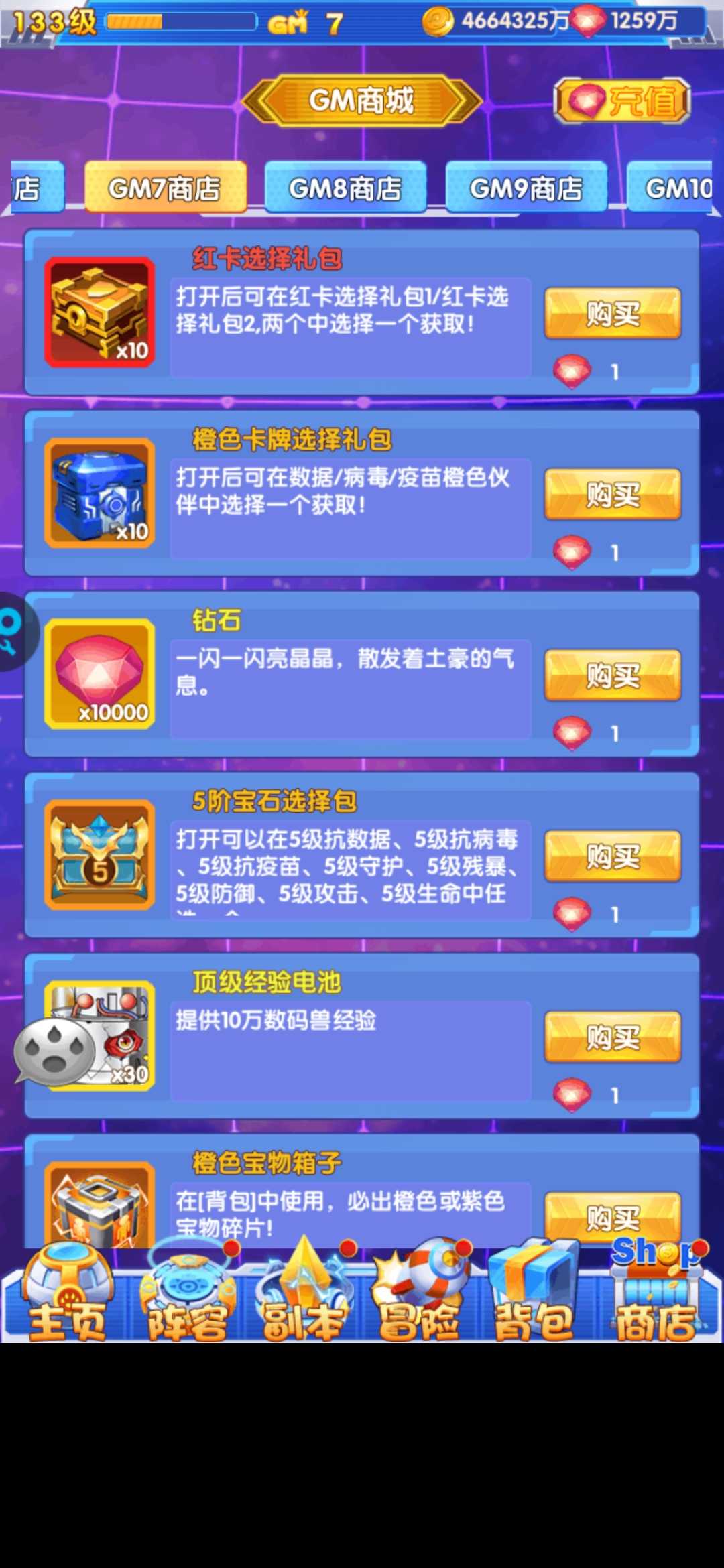This screenshot has width=724, height=1568.
Task: Open the 副本 dungeon tab
Action: 304,1297
